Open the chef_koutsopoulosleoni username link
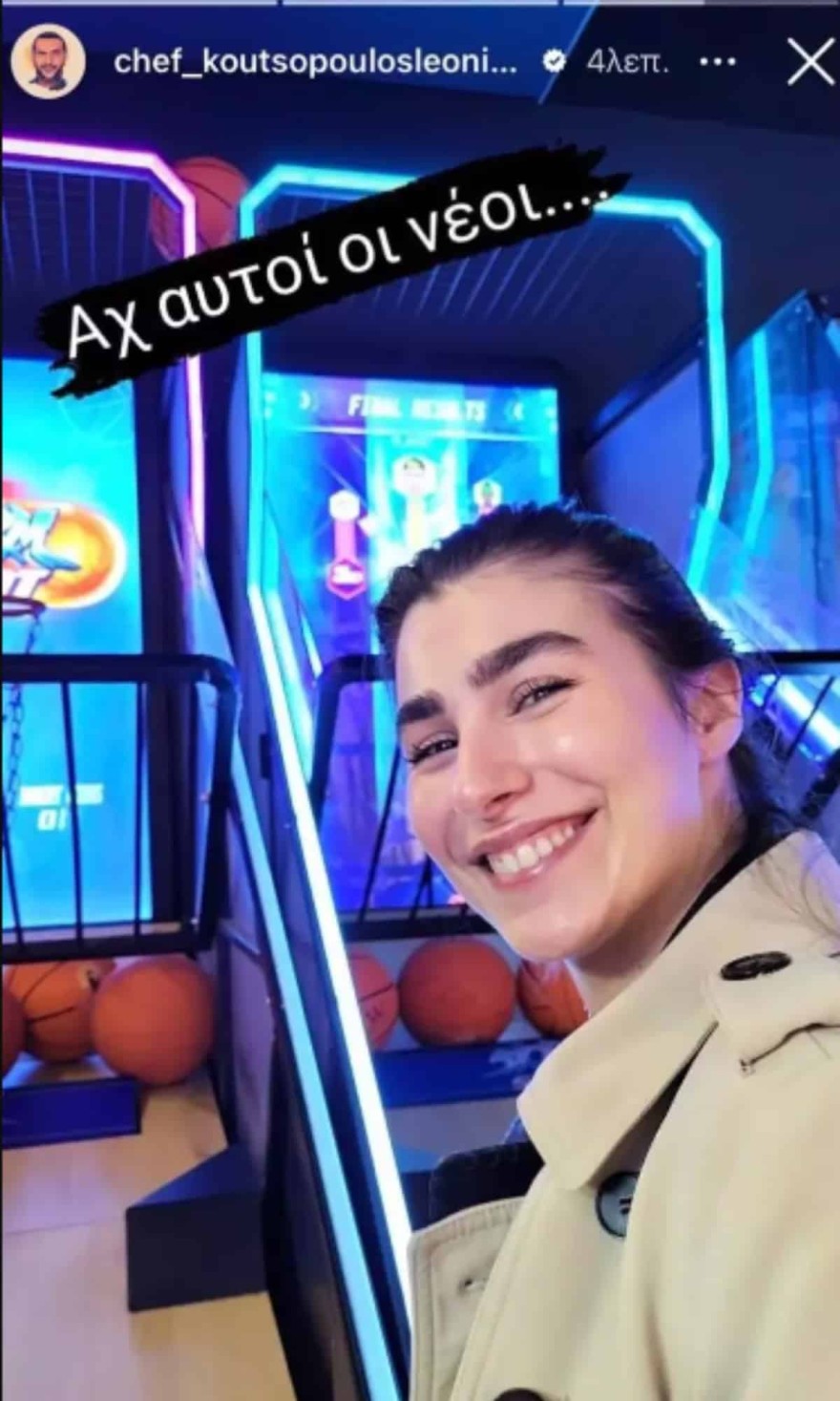840x1401 pixels. point(315,63)
